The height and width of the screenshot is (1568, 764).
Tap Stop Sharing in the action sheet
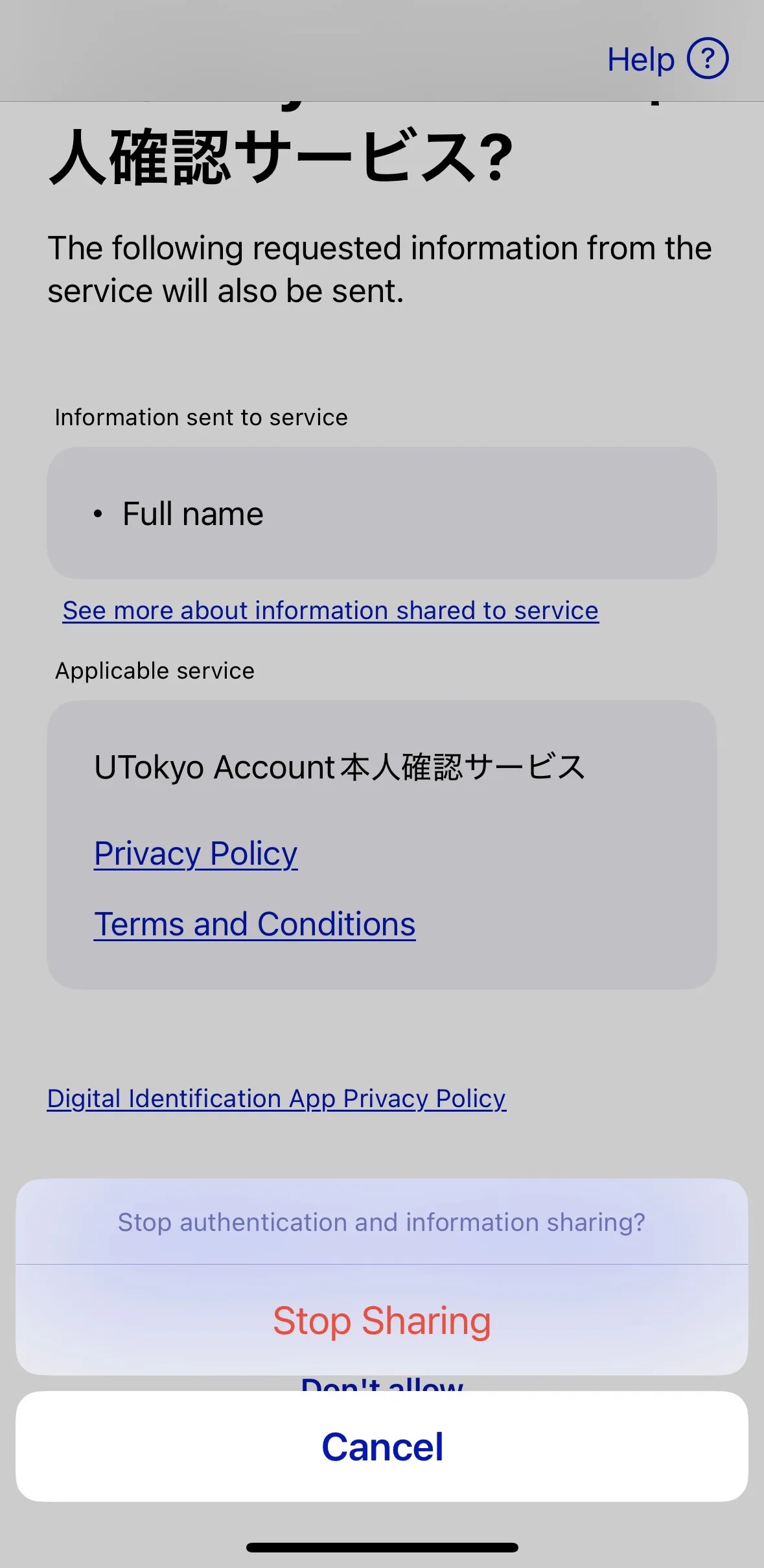coord(382,1320)
